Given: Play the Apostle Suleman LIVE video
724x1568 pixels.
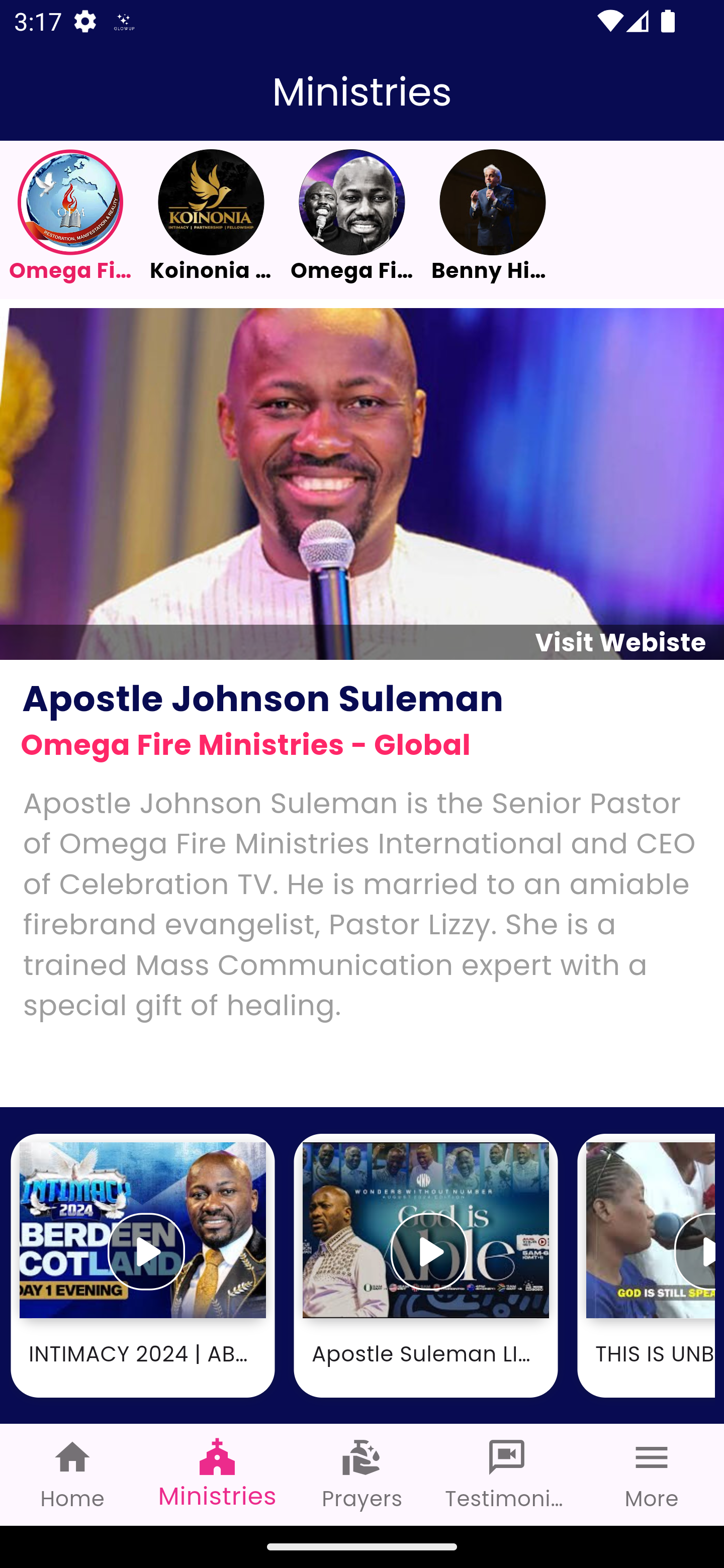Looking at the screenshot, I should click(429, 1251).
